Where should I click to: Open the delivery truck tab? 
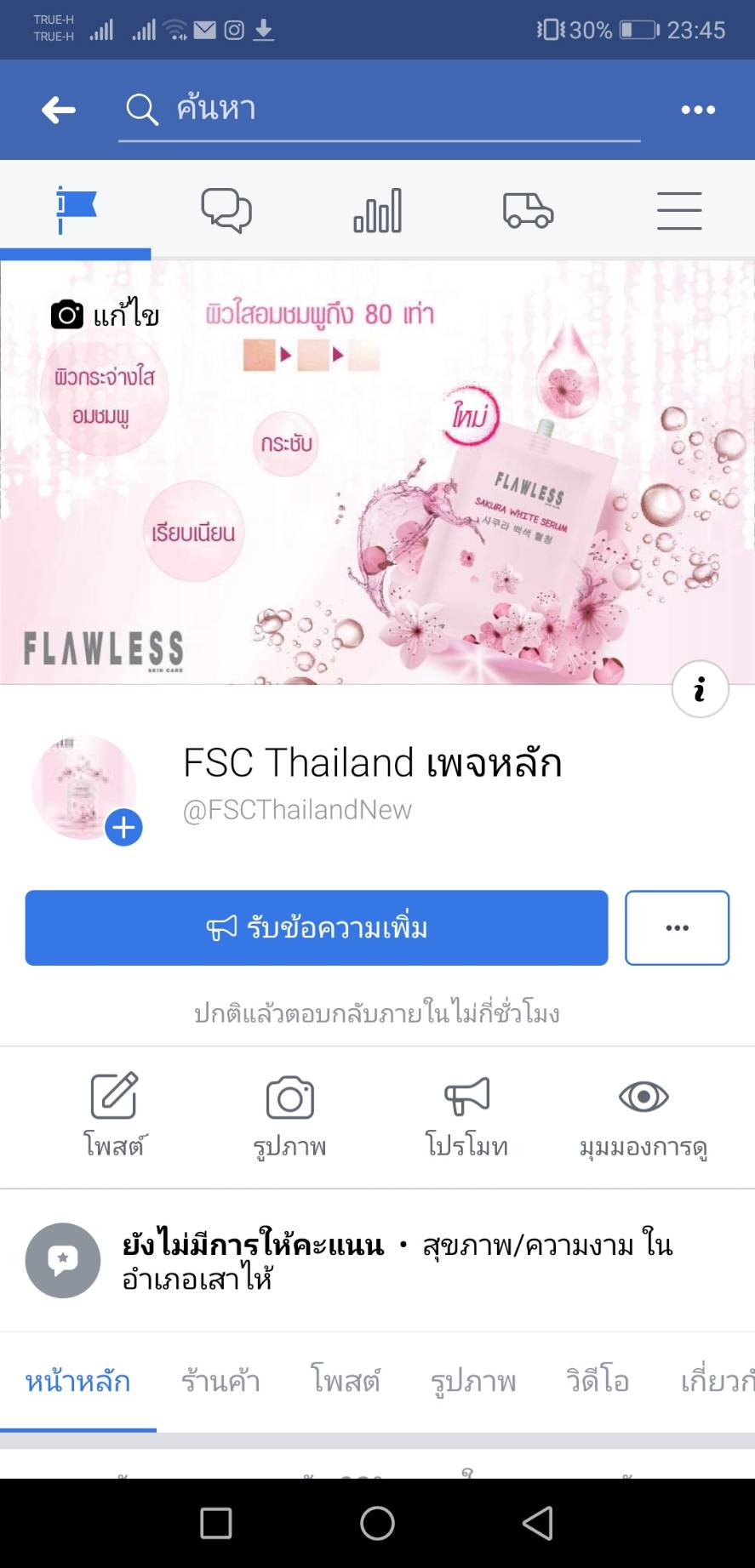click(528, 211)
